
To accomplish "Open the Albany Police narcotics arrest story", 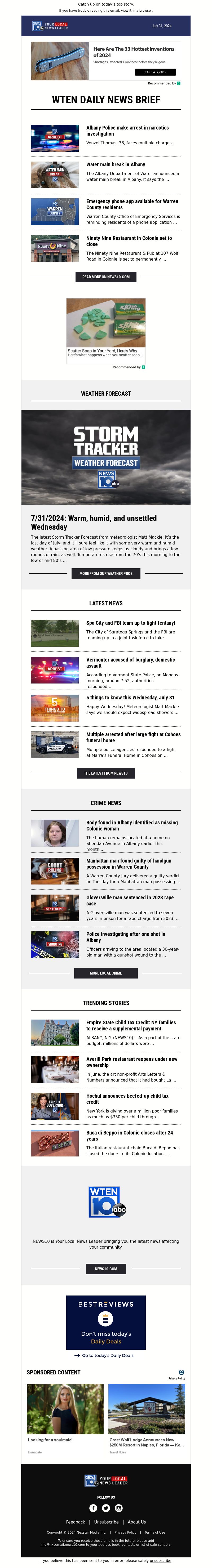I will point(127,130).
